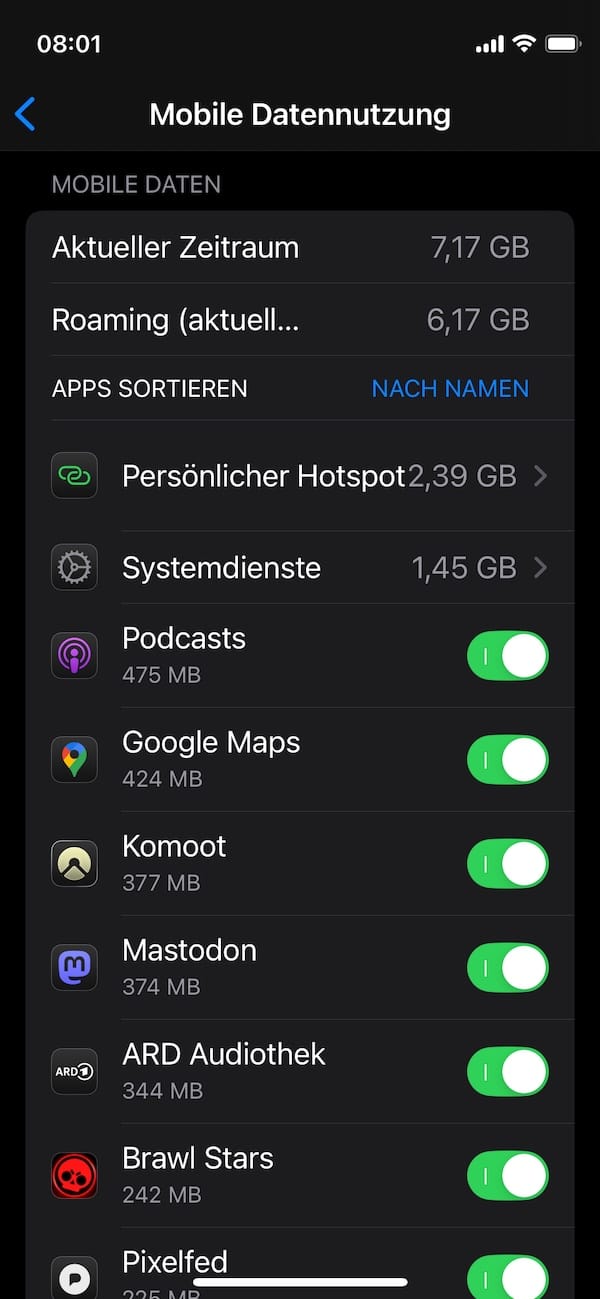Sort apps via the NACH NAMEN link
Image resolution: width=600 pixels, height=1299 pixels.
[450, 388]
